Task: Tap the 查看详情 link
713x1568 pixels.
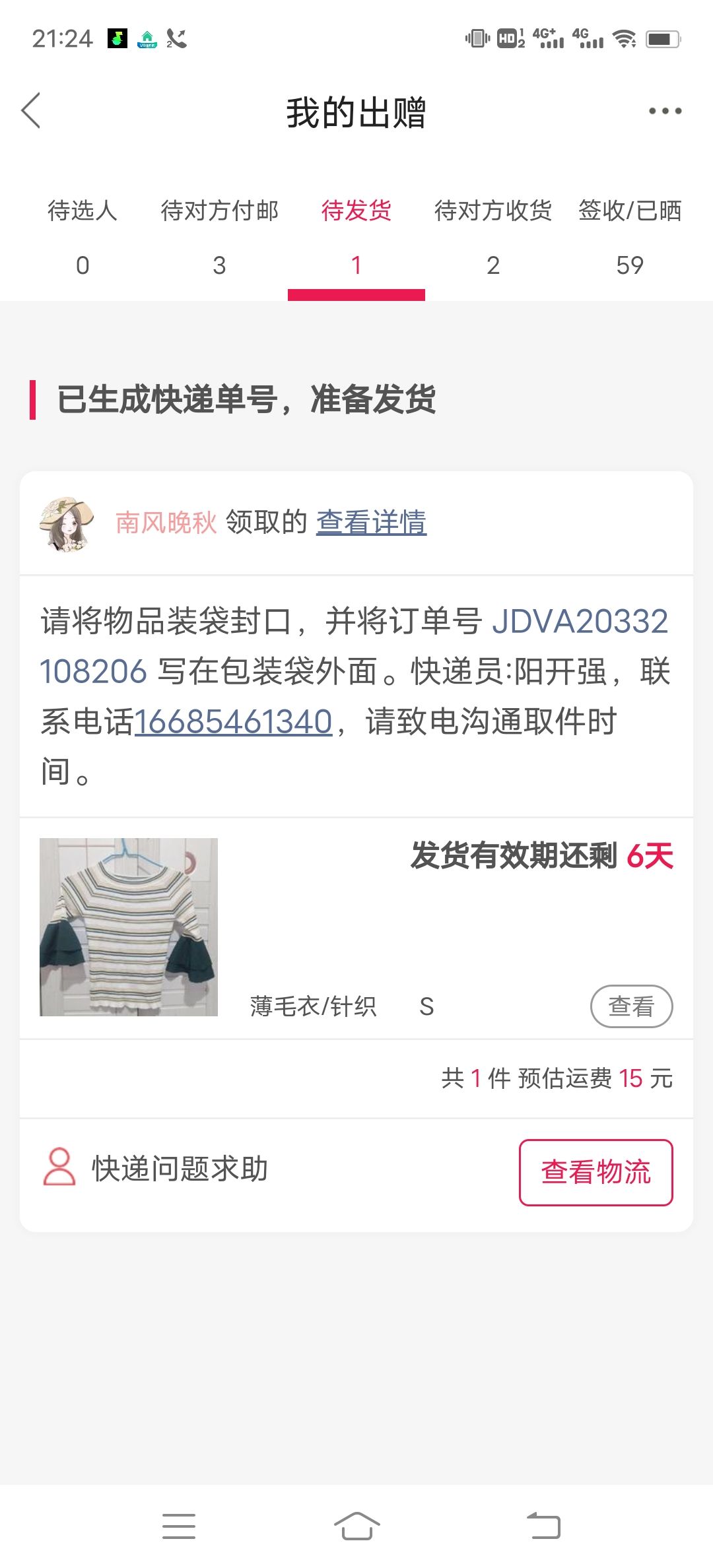Action: (372, 523)
